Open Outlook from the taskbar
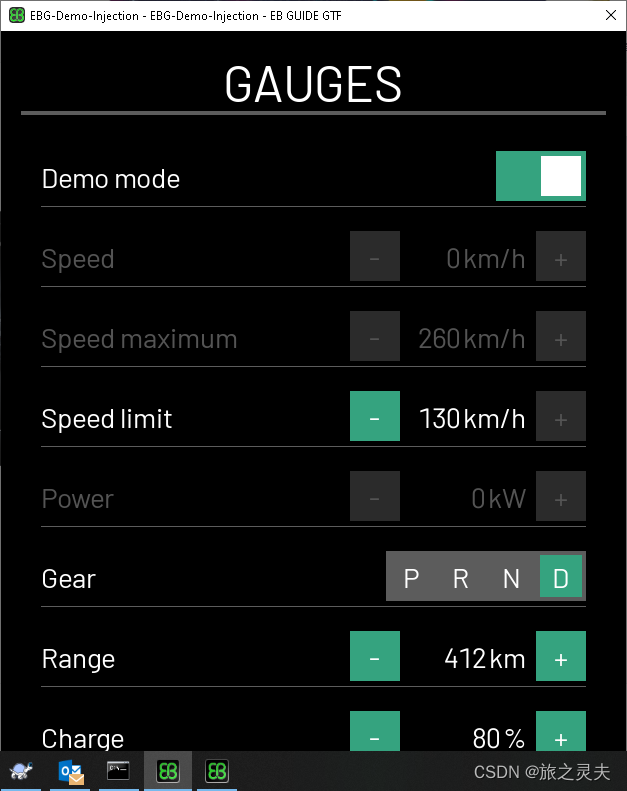Viewport: 627px width, 791px height. pyautogui.click(x=71, y=771)
